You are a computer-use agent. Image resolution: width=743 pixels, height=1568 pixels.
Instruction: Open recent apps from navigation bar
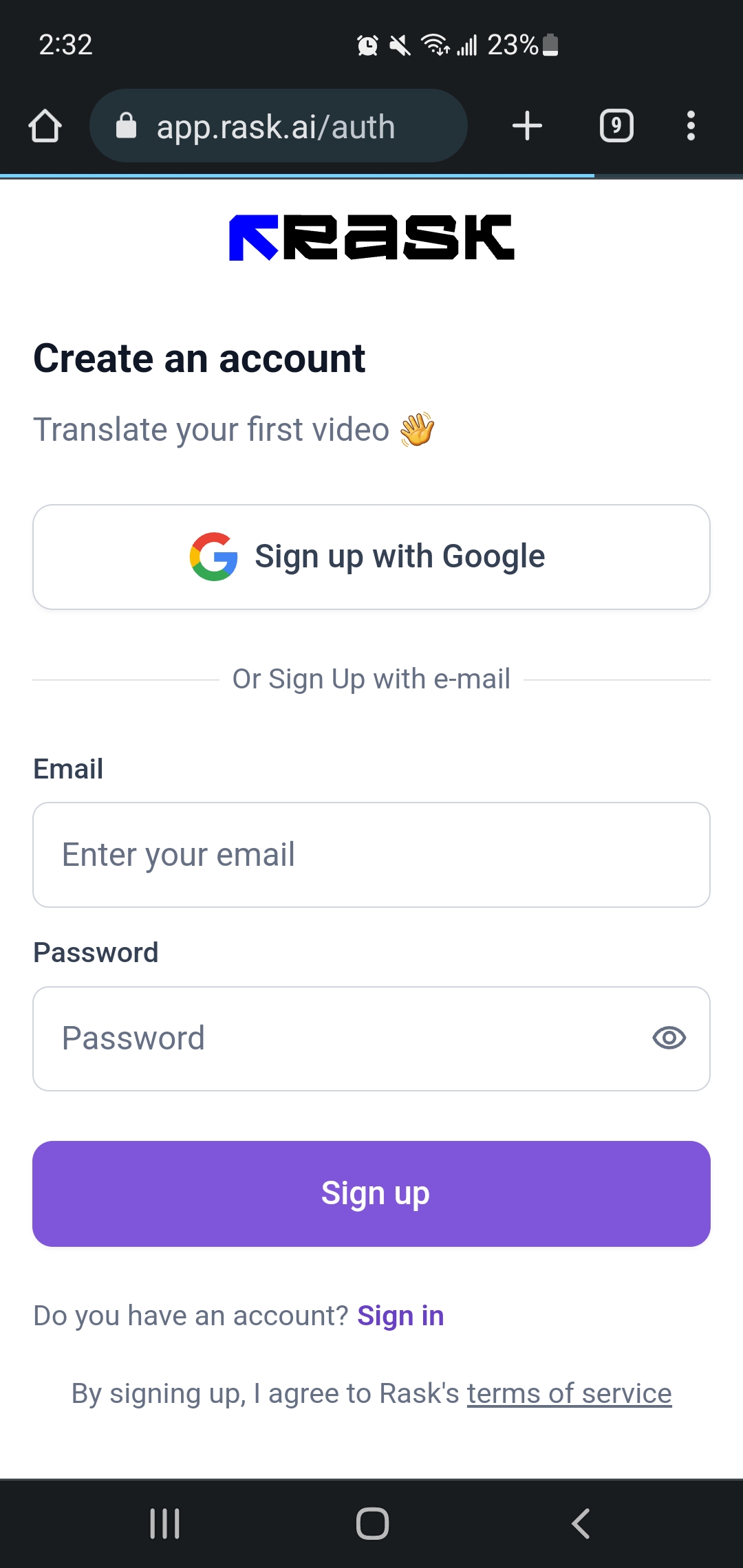[165, 1523]
